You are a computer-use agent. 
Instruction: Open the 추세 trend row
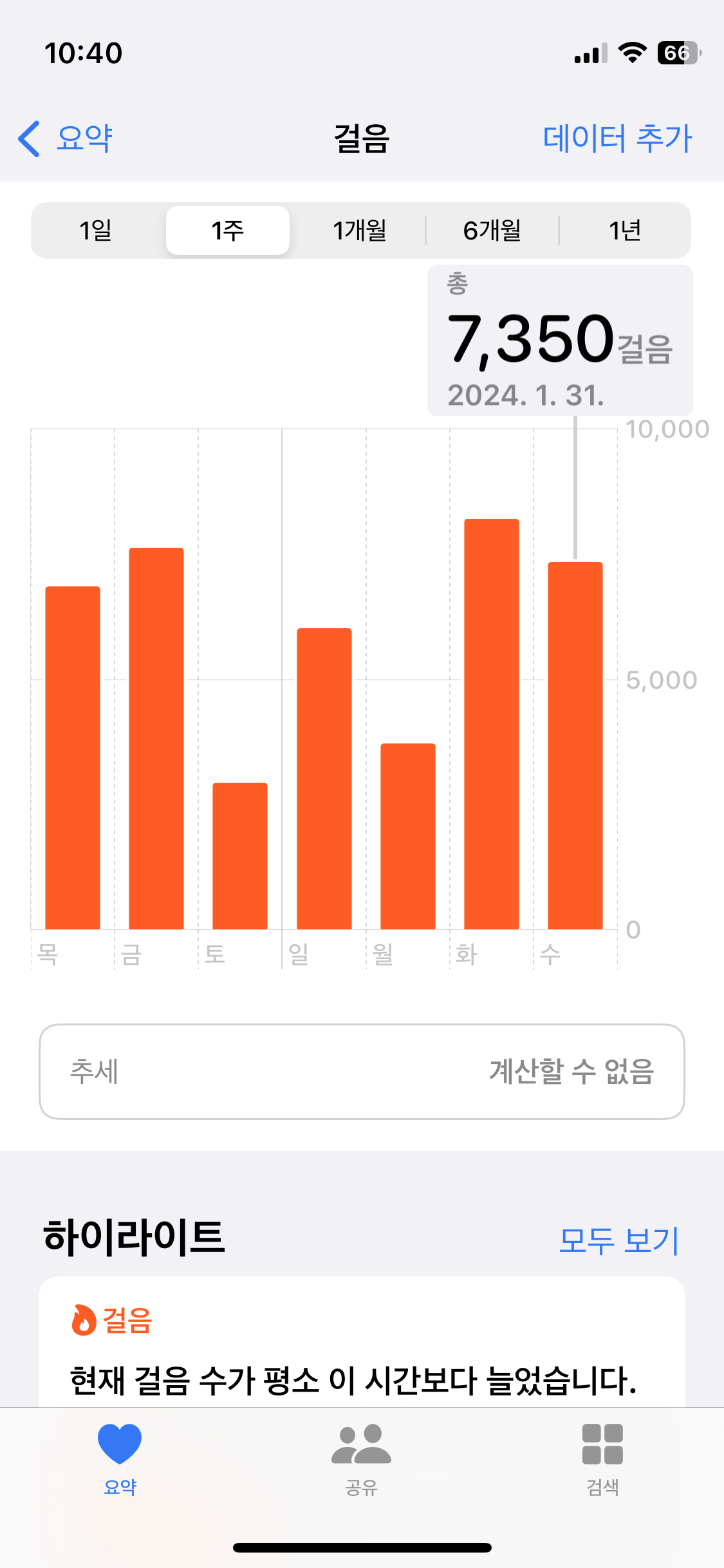[x=362, y=1072]
